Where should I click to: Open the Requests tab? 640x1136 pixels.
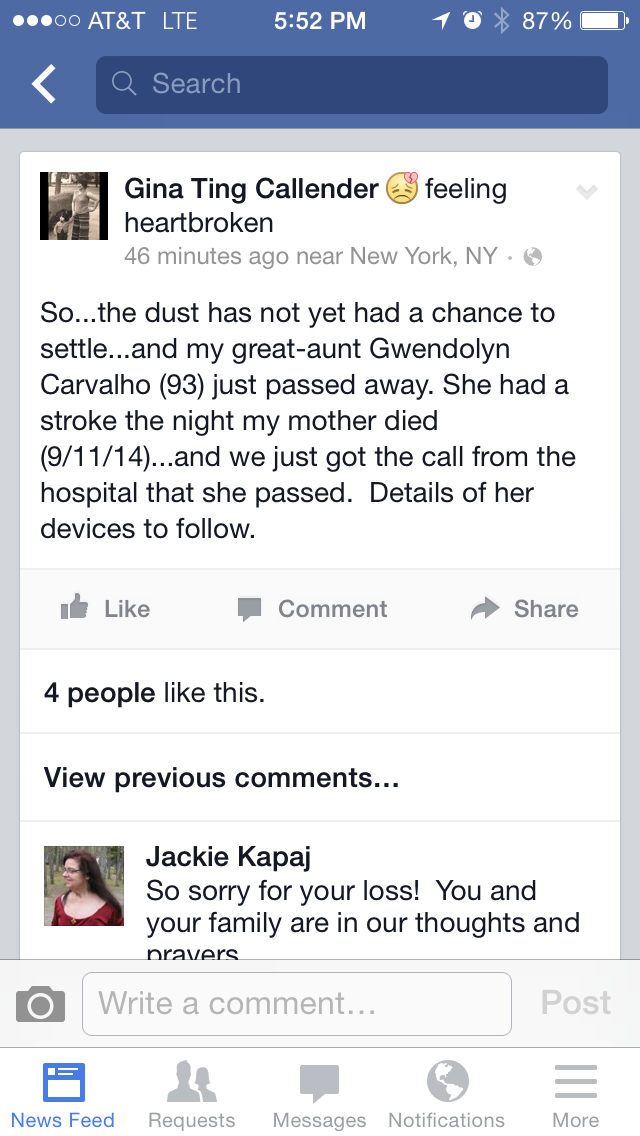pos(191,1094)
